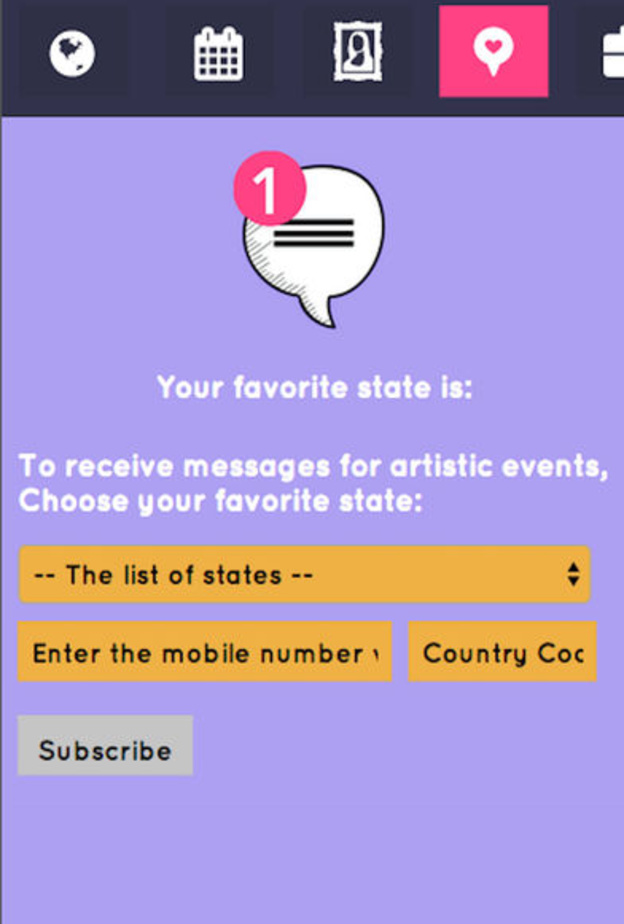
Task: Switch to the globe map tab
Action: point(73,53)
